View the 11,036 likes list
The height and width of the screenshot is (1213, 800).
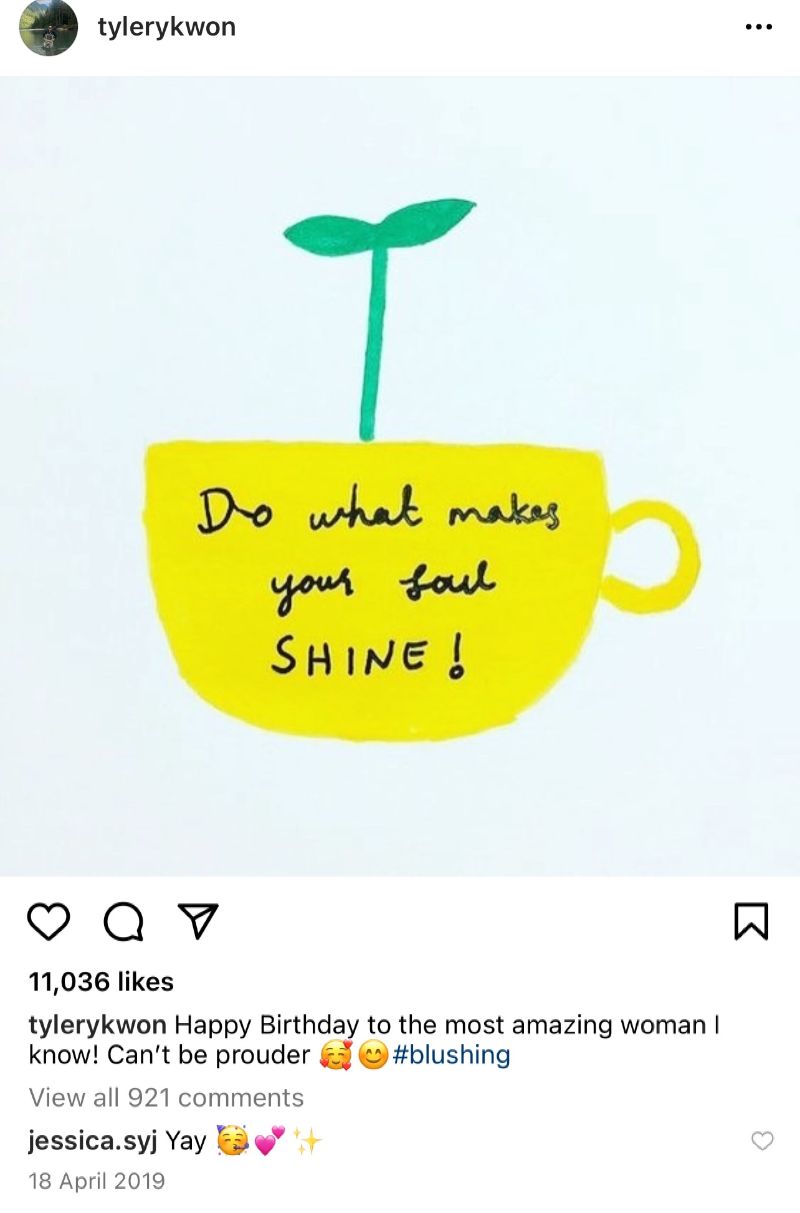pos(101,982)
